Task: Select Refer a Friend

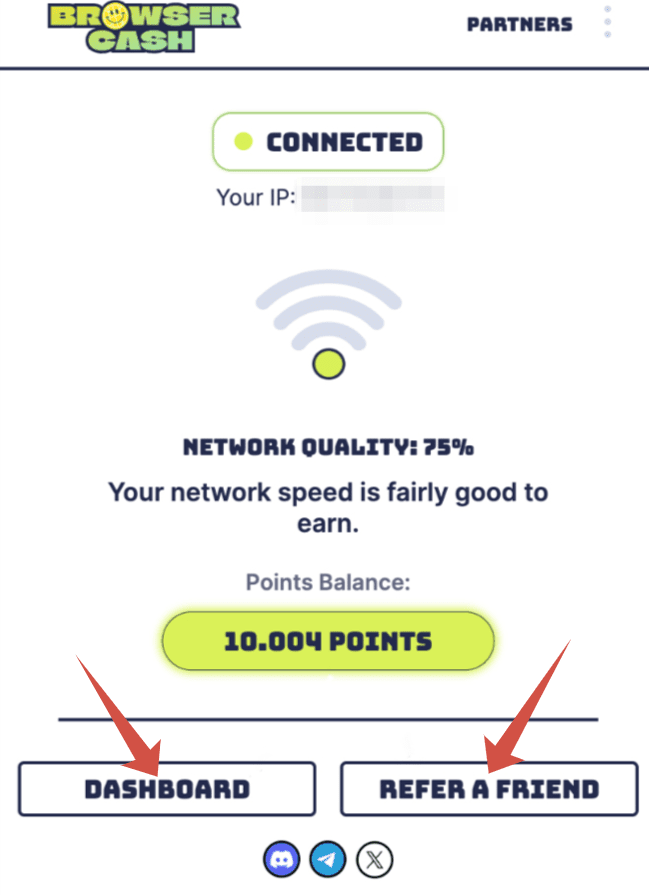Action: (489, 789)
